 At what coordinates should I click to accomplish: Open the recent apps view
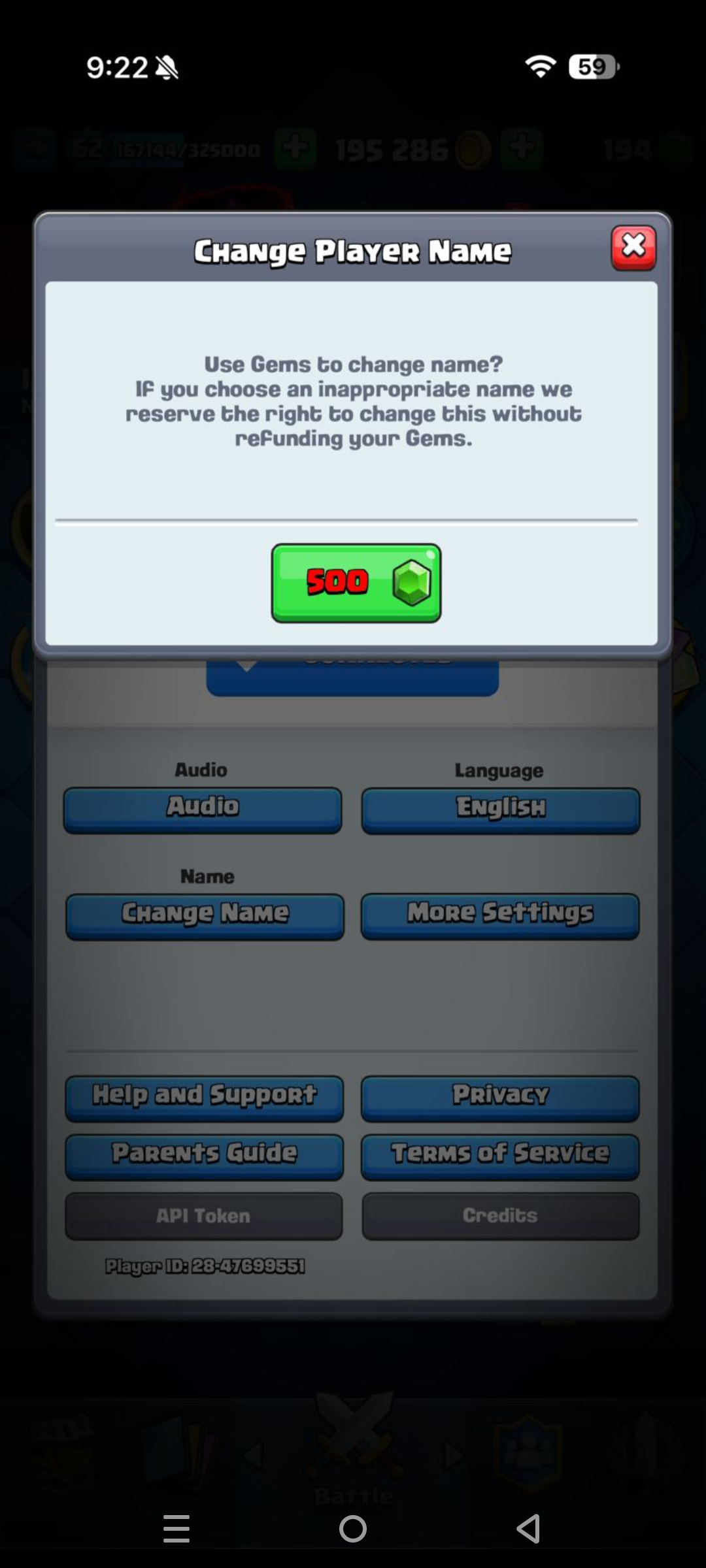176,1529
